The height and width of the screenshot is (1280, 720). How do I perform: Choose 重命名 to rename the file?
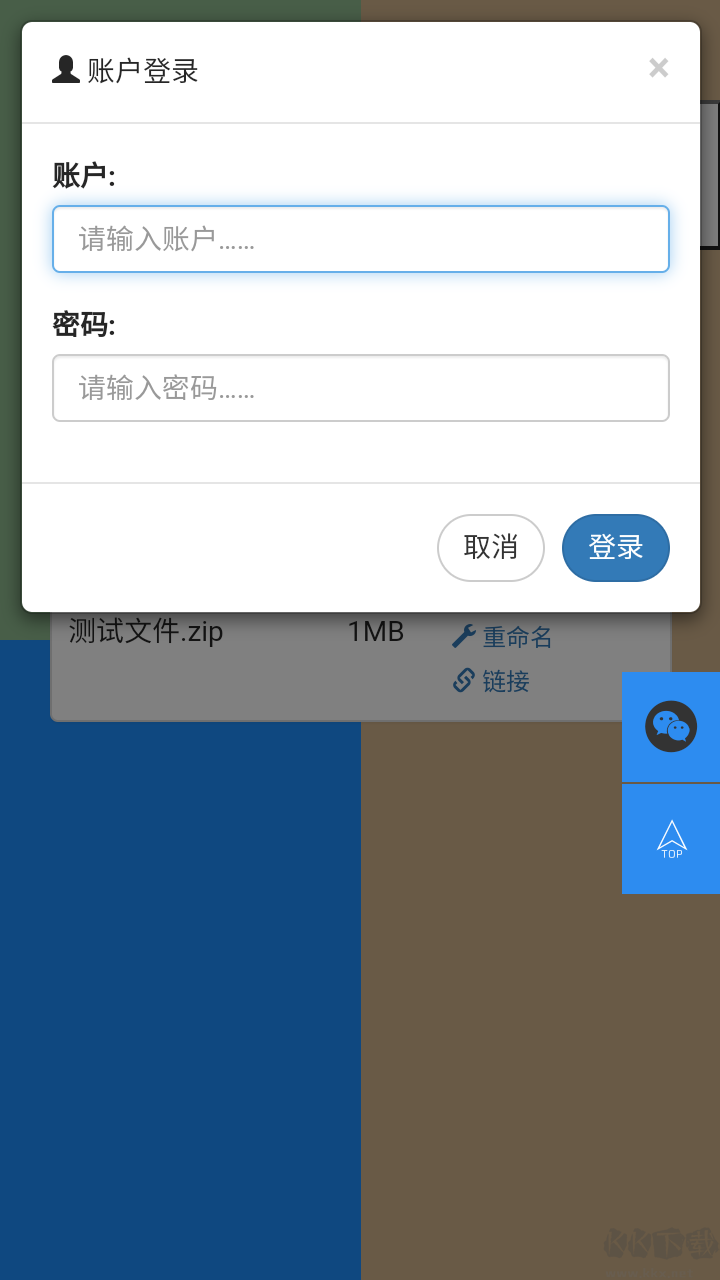coord(517,635)
